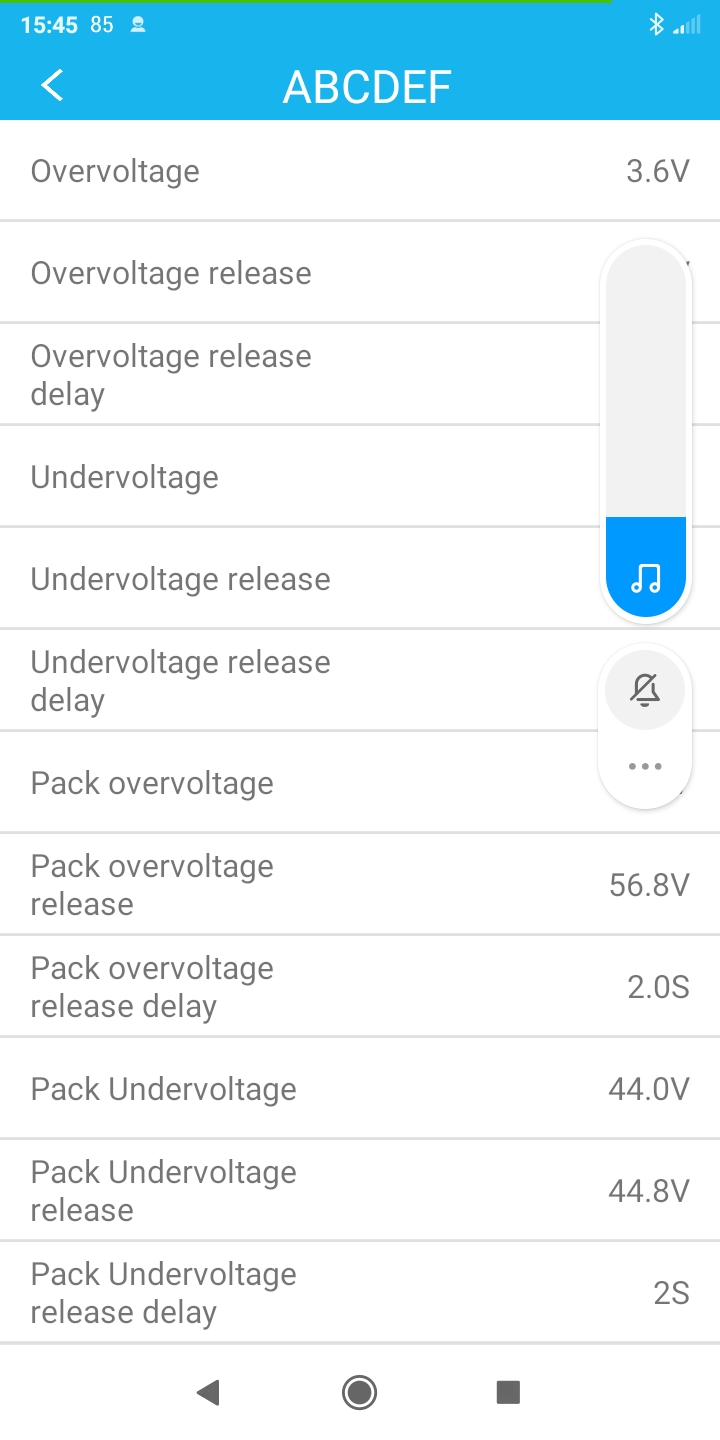This screenshot has height=1440, width=720.
Task: Open the Undervoltage release setting
Action: (300, 579)
